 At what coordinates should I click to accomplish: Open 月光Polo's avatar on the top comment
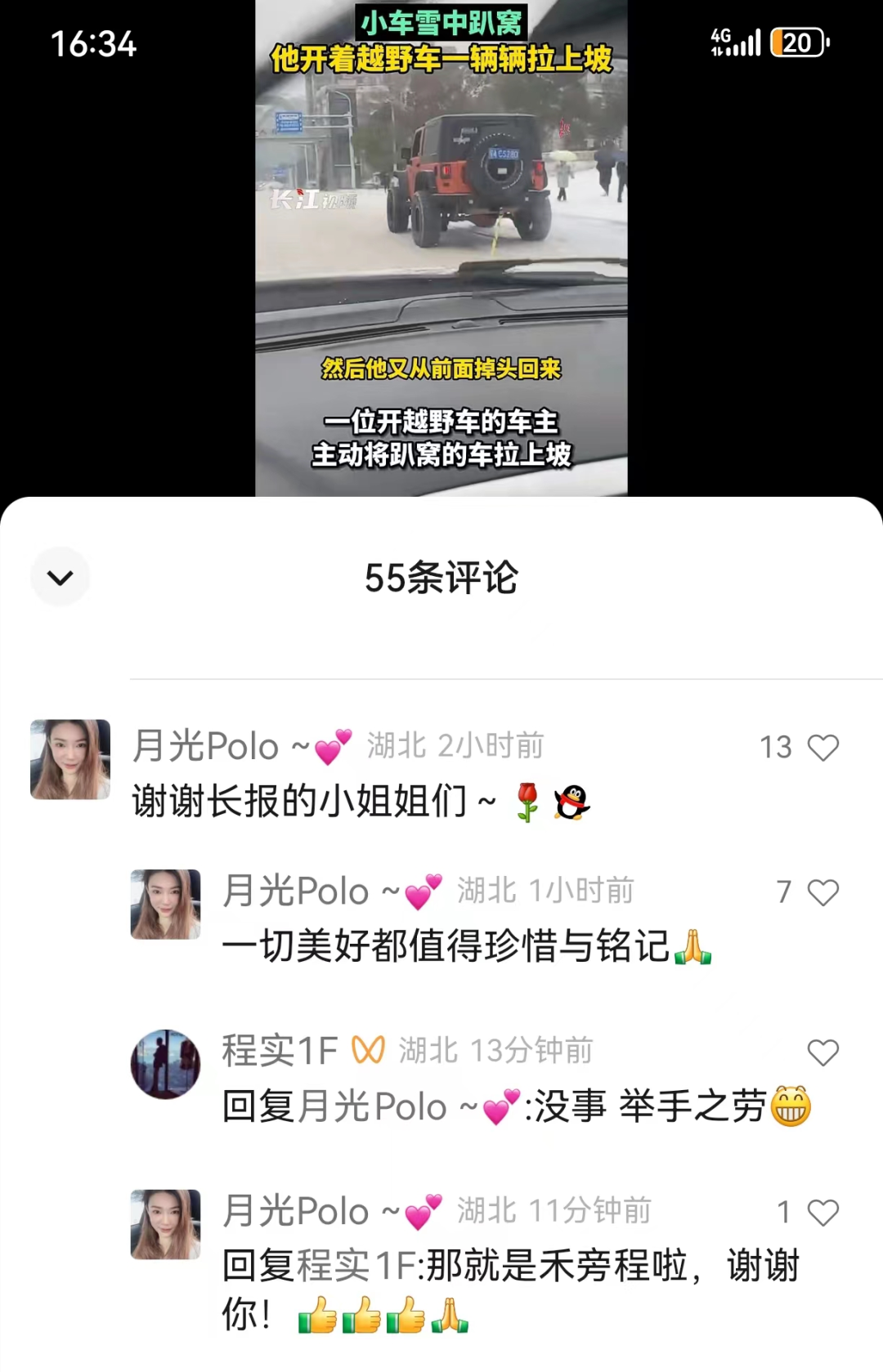click(70, 759)
